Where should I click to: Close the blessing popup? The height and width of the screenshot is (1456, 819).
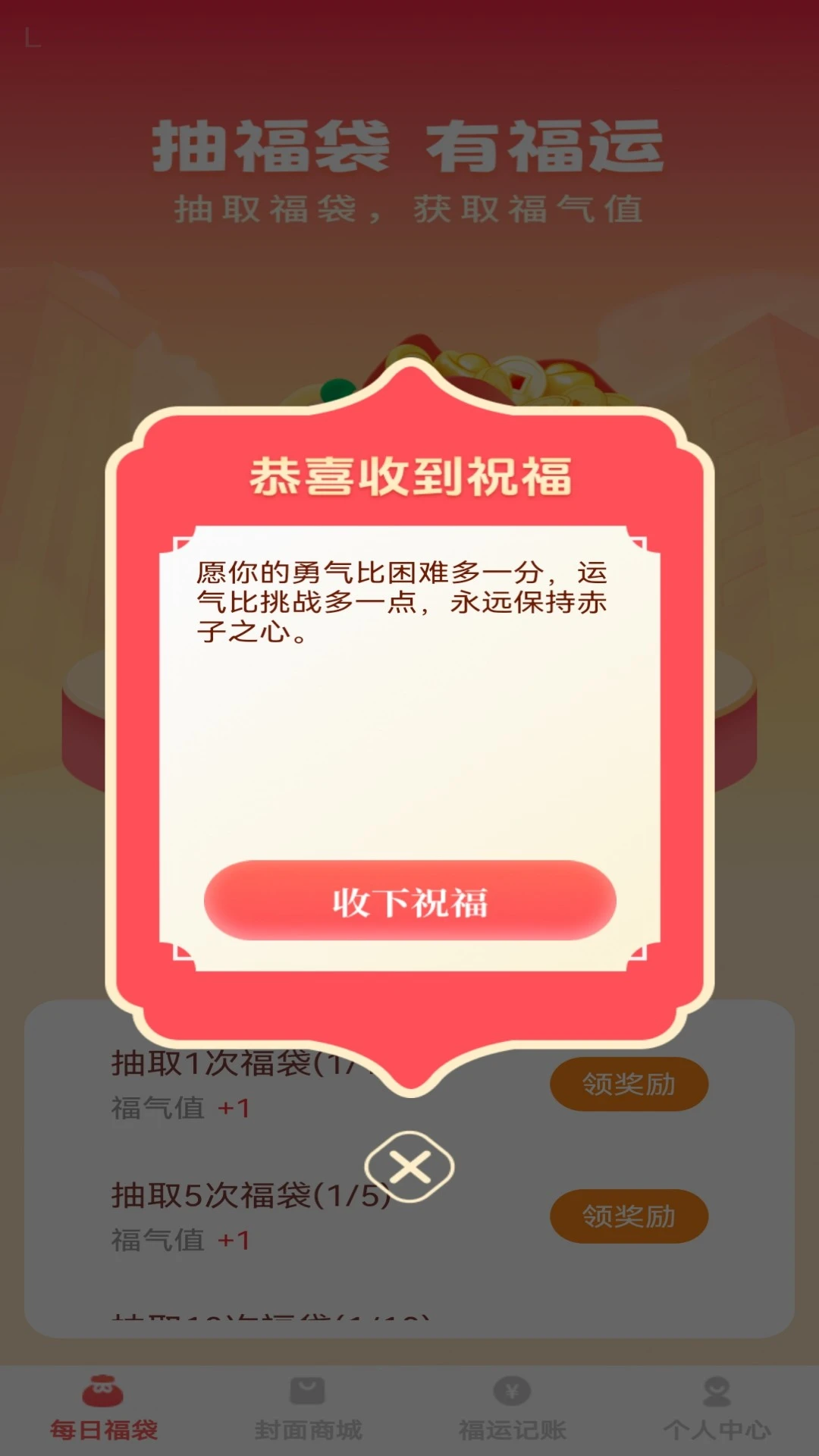(x=409, y=1167)
